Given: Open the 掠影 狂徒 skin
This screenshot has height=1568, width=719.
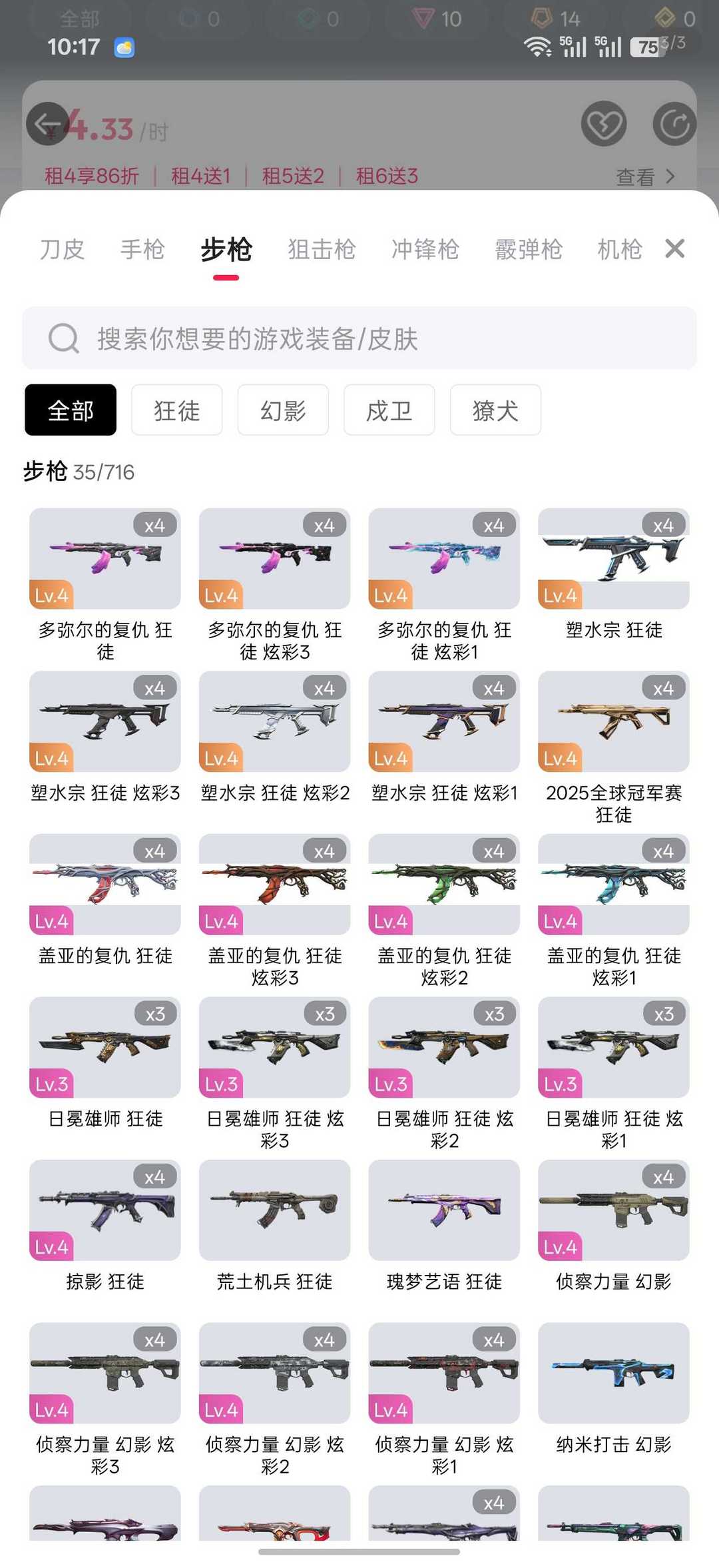Looking at the screenshot, I should point(105,1226).
